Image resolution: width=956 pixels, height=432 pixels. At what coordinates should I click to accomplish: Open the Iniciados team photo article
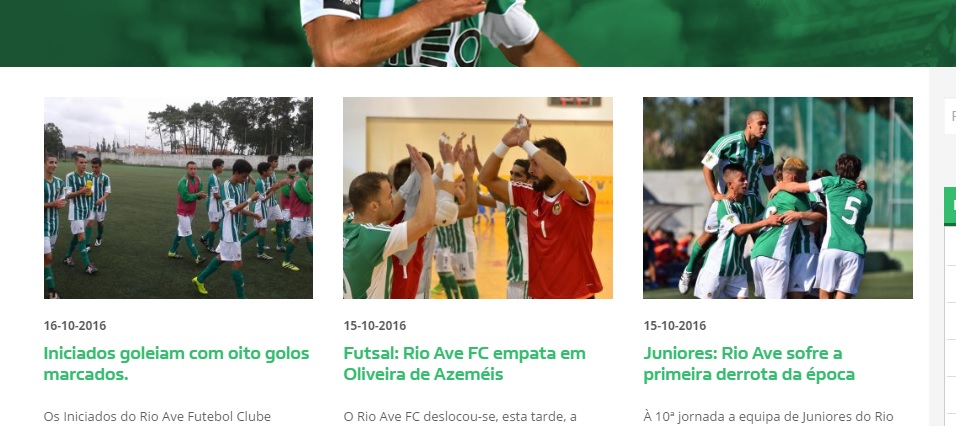coord(178,198)
